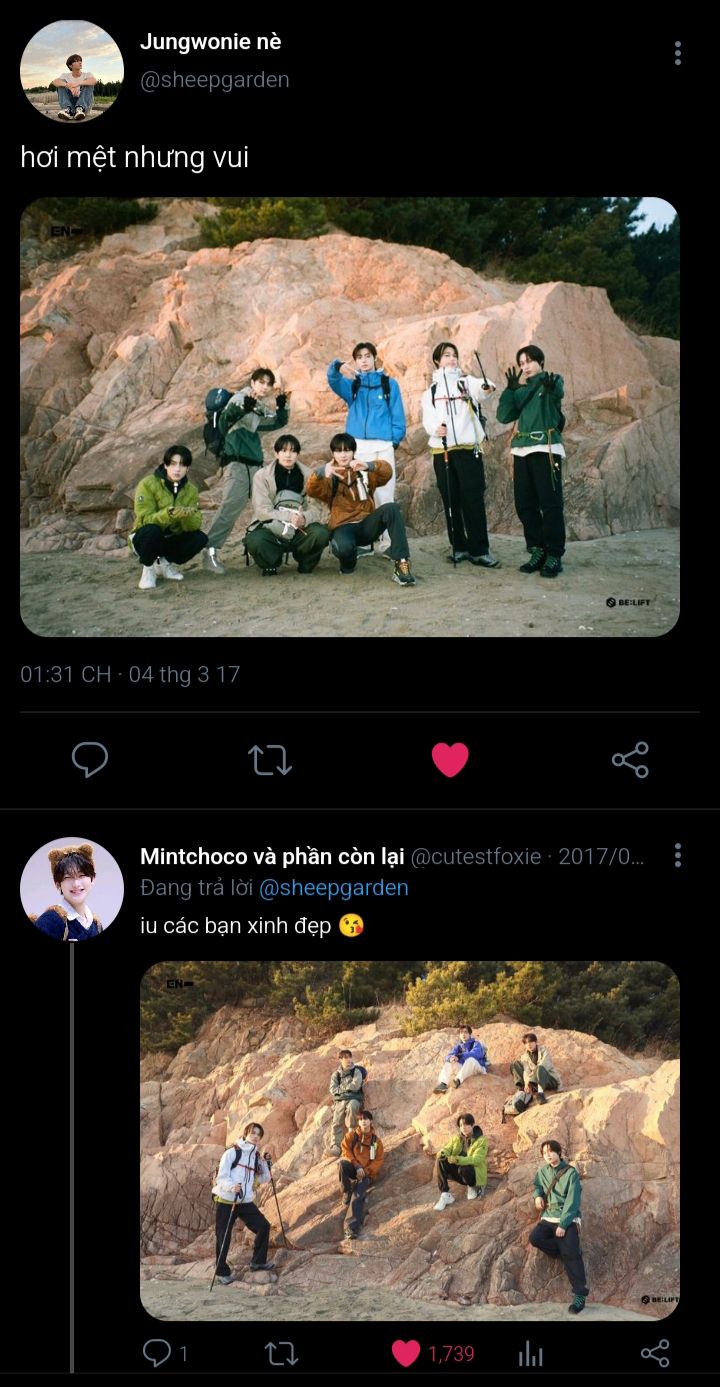Unlike Mintchoco's reply with 1,739 likes

point(406,1354)
